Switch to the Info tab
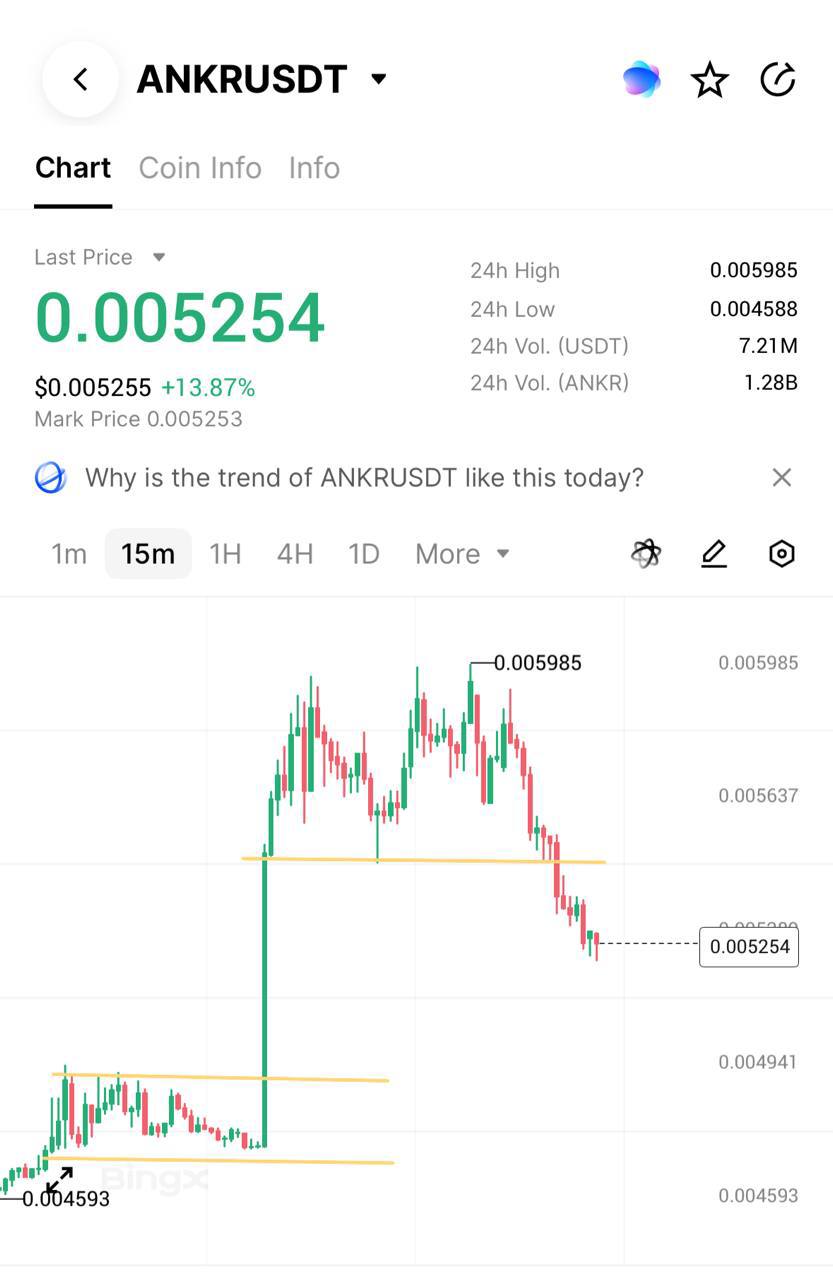This screenshot has width=833, height=1280. click(314, 168)
